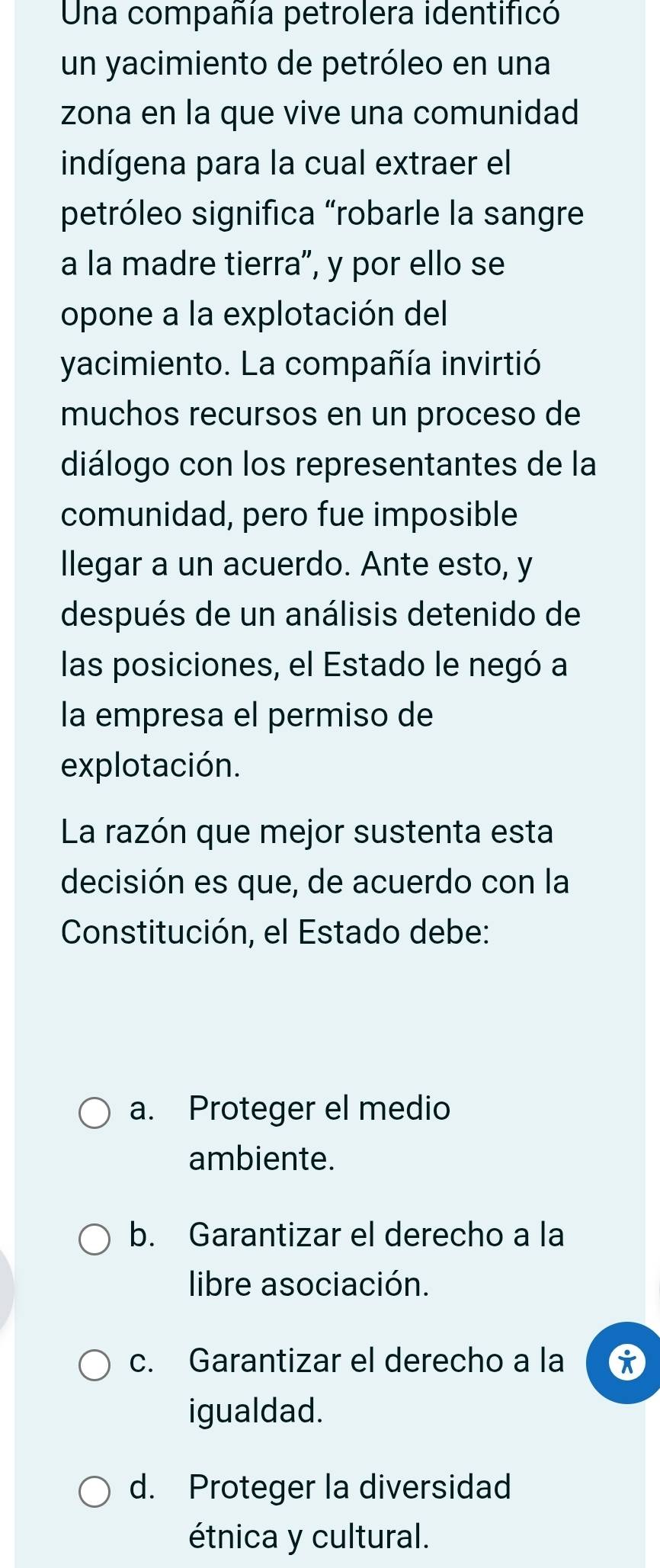Select option a. Proteger el medio ambiente
Screen dimensions: 660x1568
tap(95, 1112)
